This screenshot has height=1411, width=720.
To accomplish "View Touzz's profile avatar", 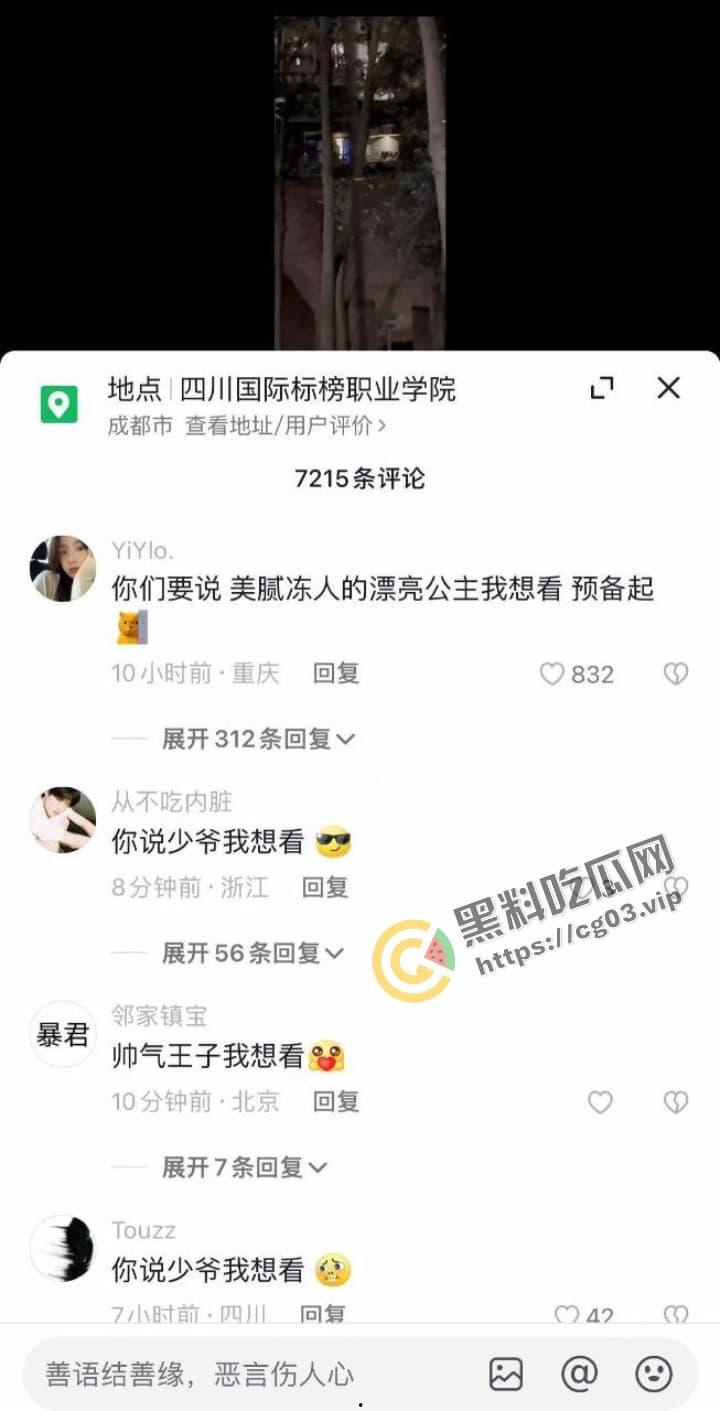I will (x=63, y=1249).
